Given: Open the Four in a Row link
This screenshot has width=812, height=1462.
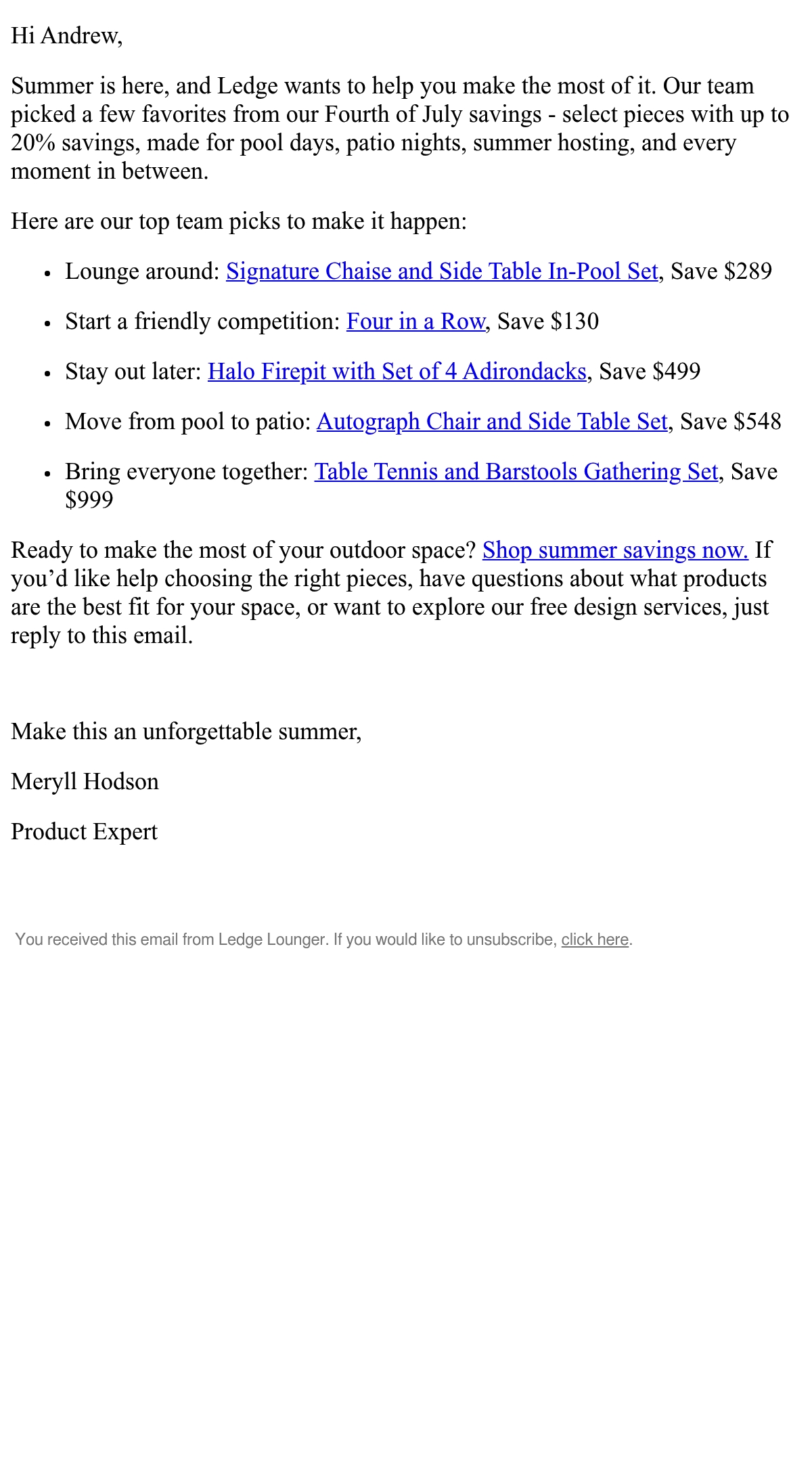Looking at the screenshot, I should [x=415, y=322].
